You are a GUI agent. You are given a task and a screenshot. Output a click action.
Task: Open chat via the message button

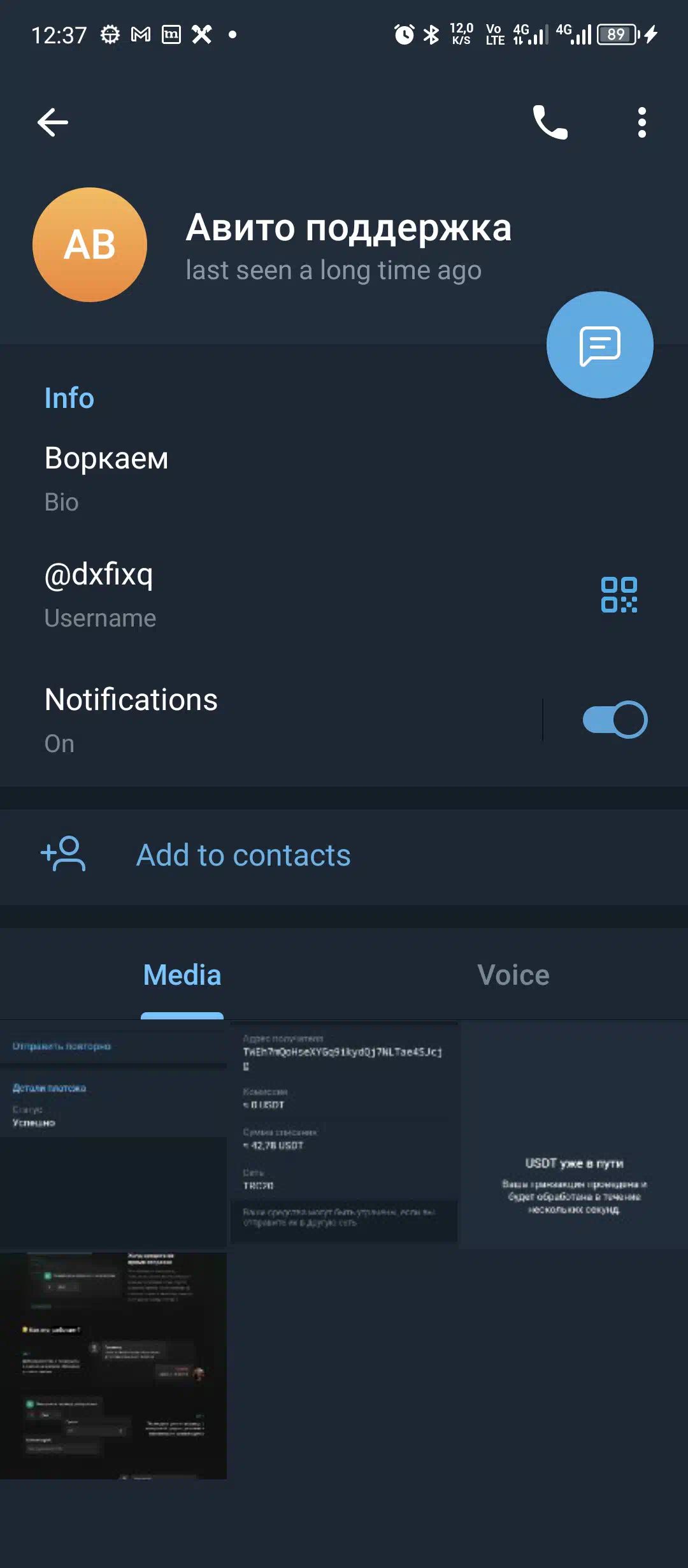coord(599,345)
